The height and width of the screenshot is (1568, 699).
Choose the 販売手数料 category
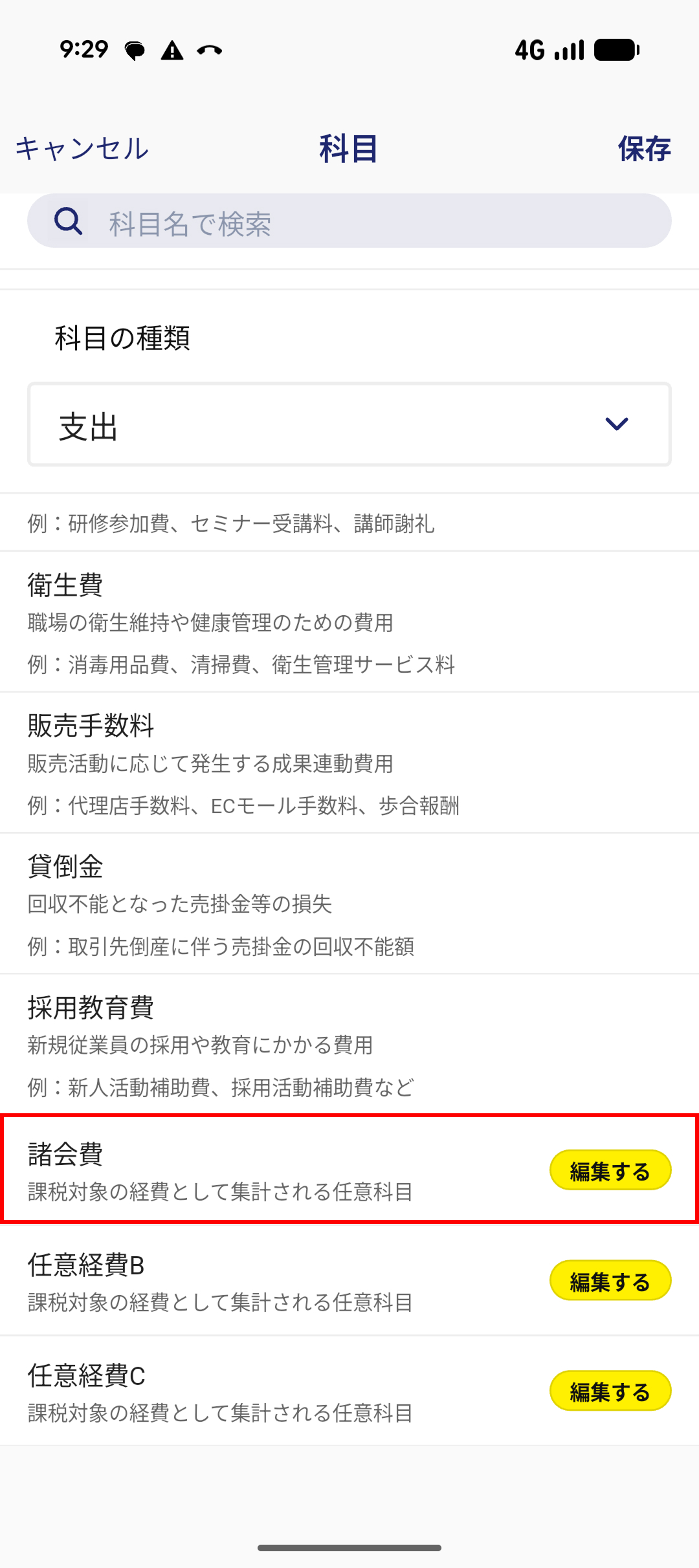pyautogui.click(x=349, y=763)
